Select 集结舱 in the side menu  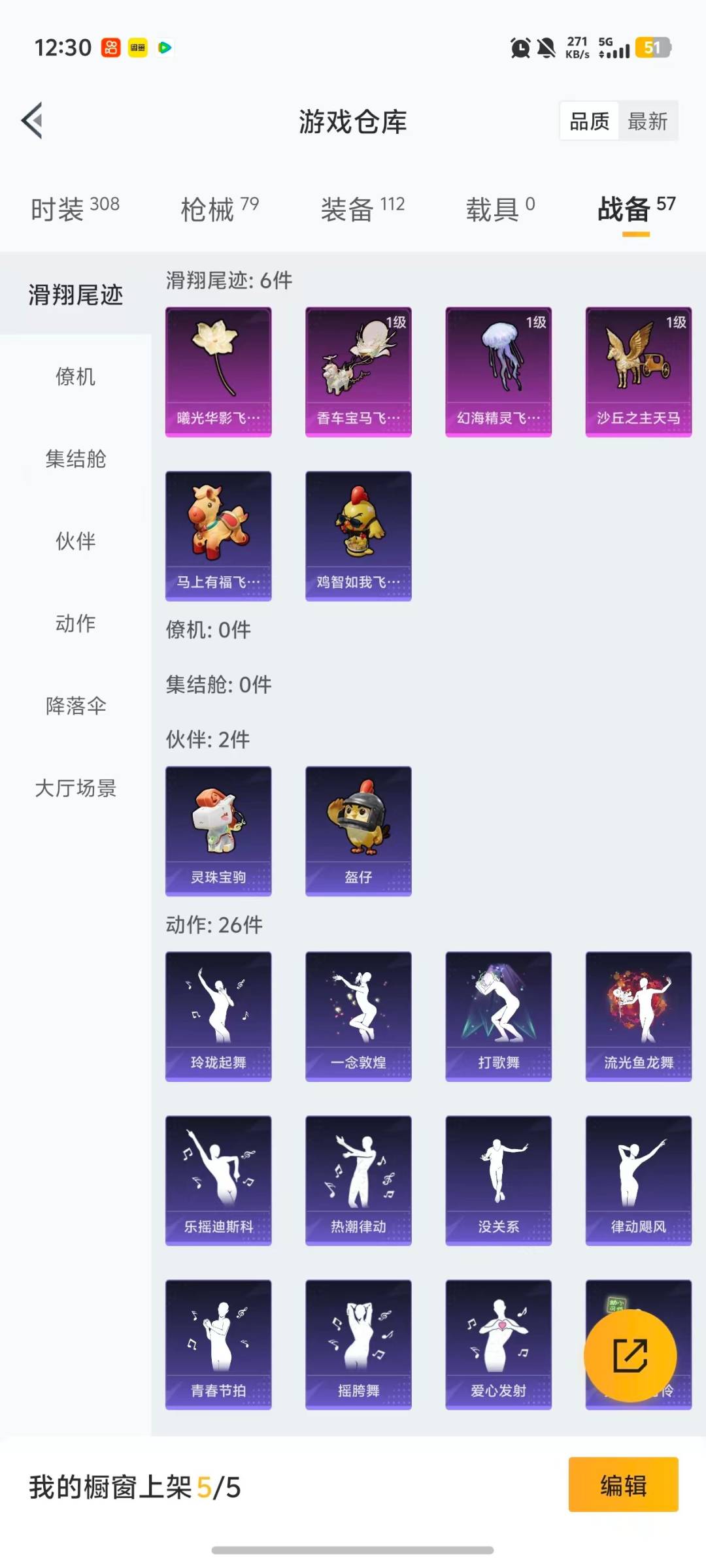click(x=75, y=459)
